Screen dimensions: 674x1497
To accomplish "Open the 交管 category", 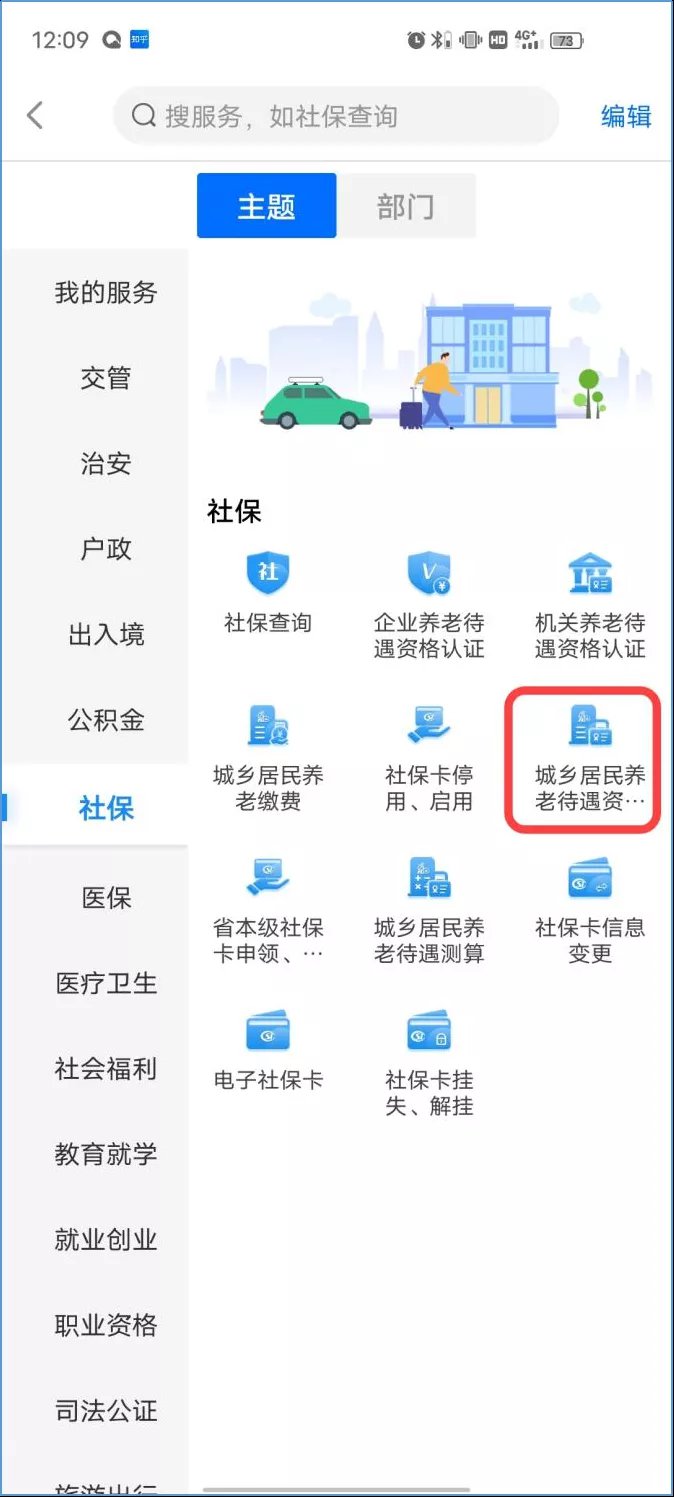I will 105,378.
